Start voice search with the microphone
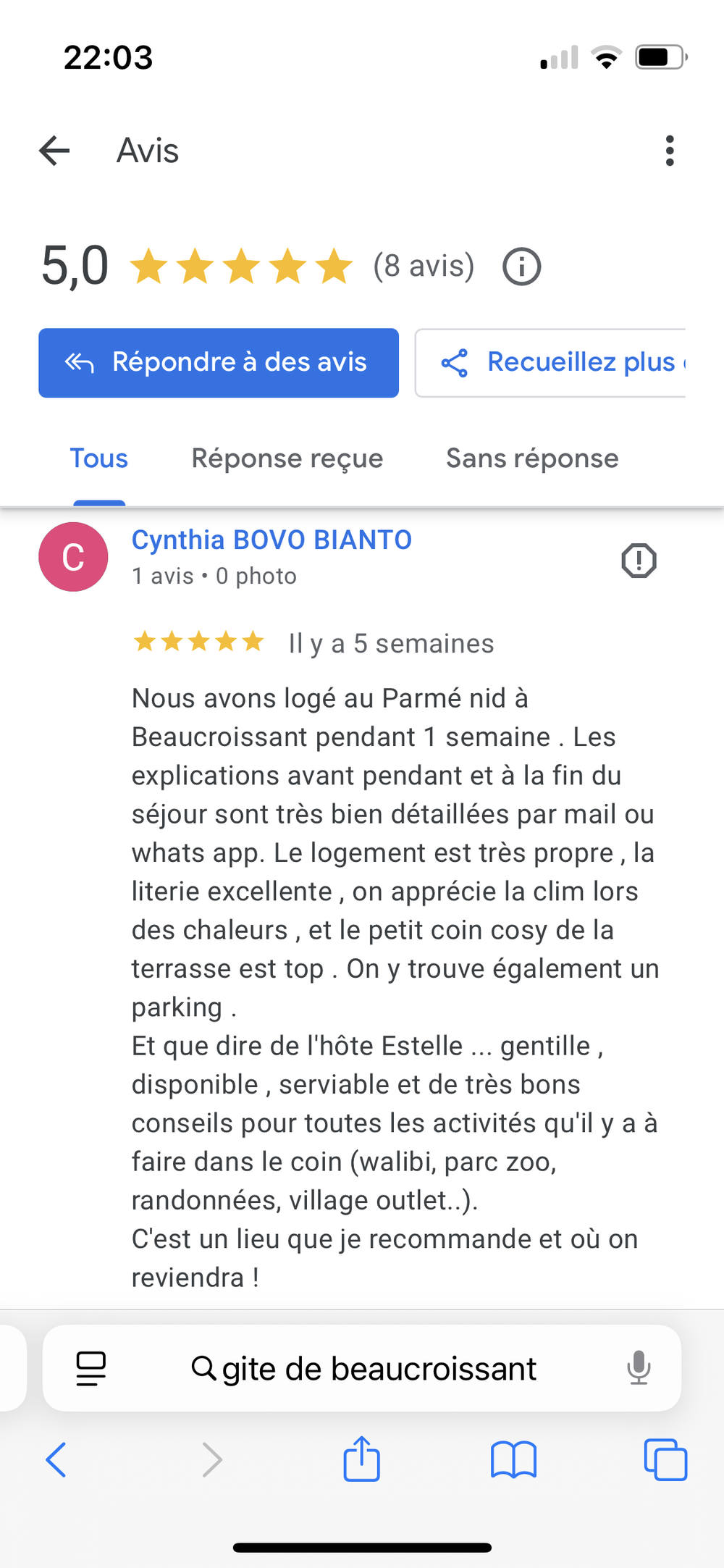Screen dimensions: 724x1568 click(639, 1368)
